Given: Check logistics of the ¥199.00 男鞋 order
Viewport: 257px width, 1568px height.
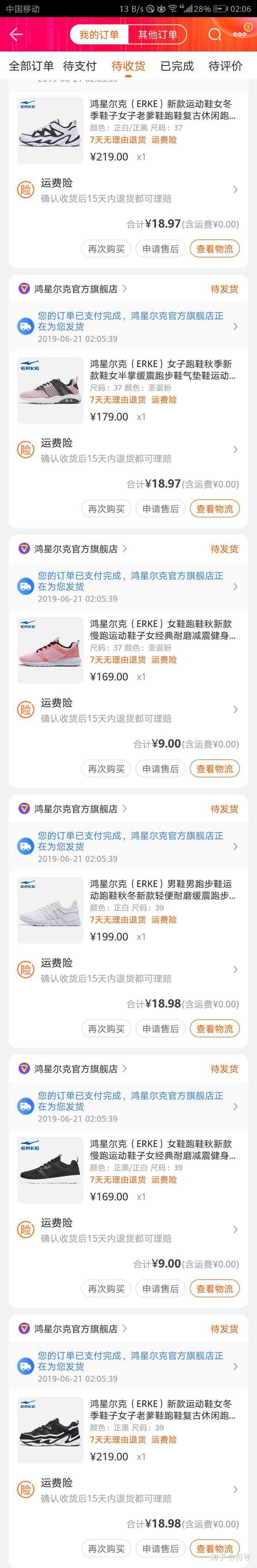Looking at the screenshot, I should [x=215, y=1029].
